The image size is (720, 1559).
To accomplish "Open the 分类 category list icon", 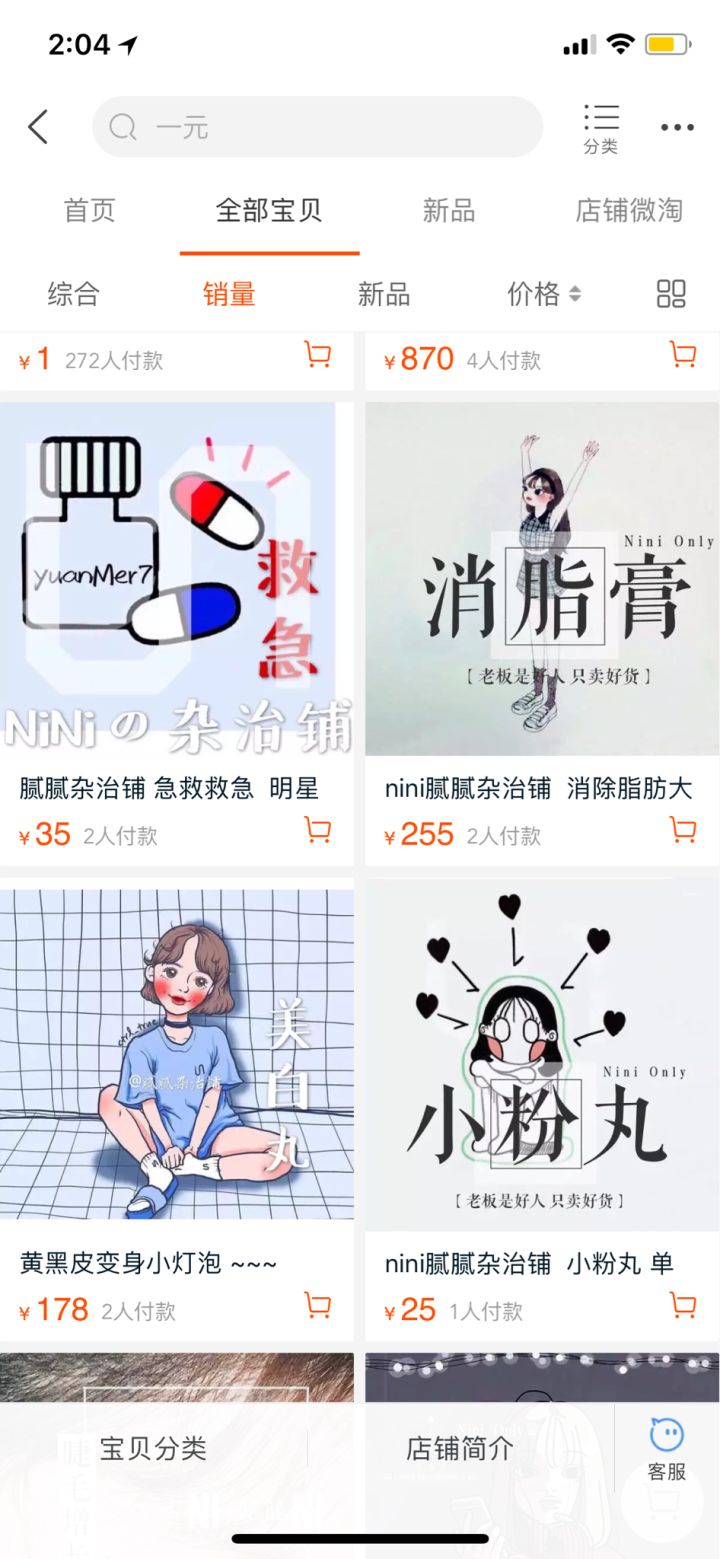I will [601, 128].
